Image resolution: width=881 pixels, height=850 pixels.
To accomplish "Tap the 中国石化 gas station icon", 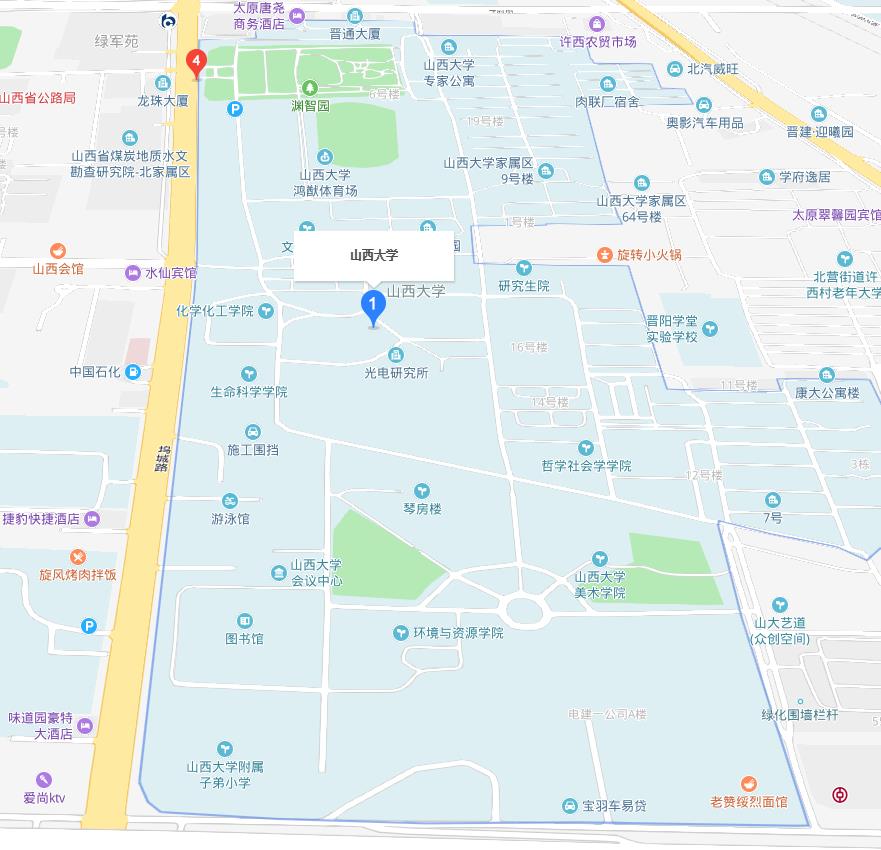I will click(133, 372).
